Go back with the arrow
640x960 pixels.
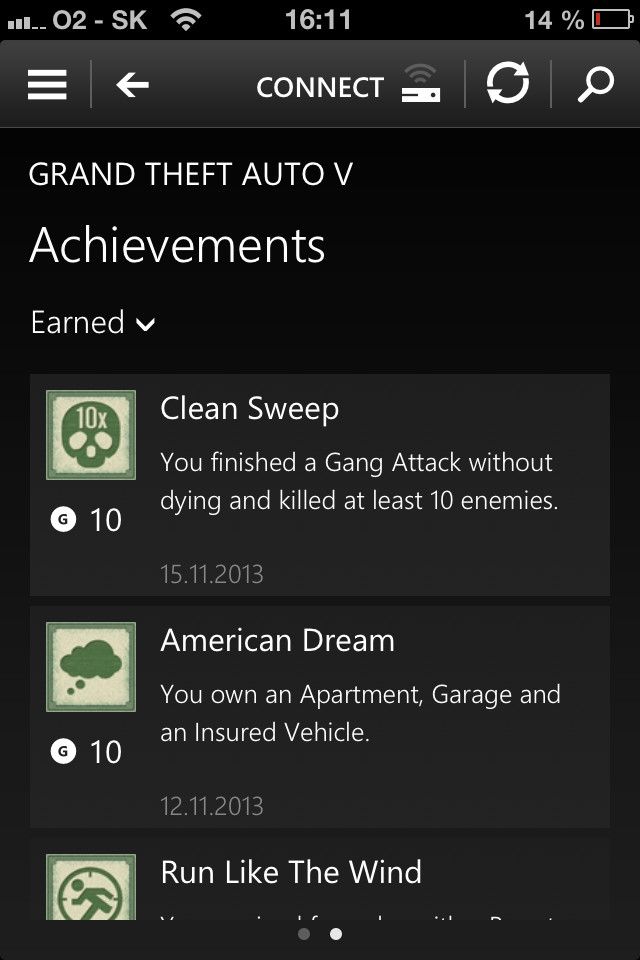pyautogui.click(x=132, y=85)
